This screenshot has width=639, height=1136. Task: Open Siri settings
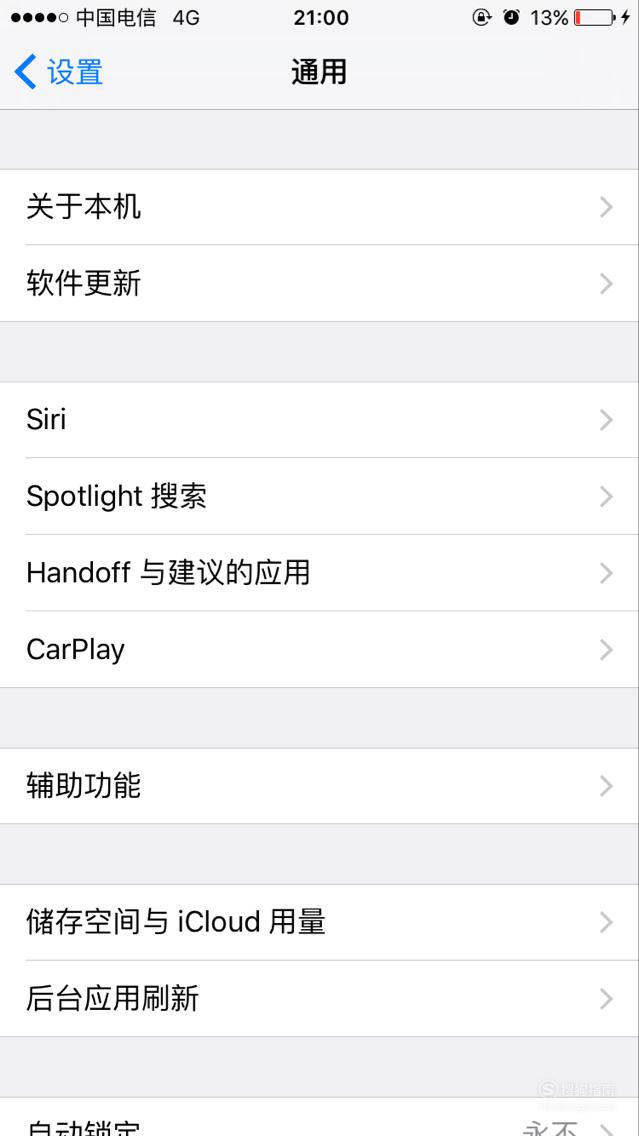(x=320, y=419)
